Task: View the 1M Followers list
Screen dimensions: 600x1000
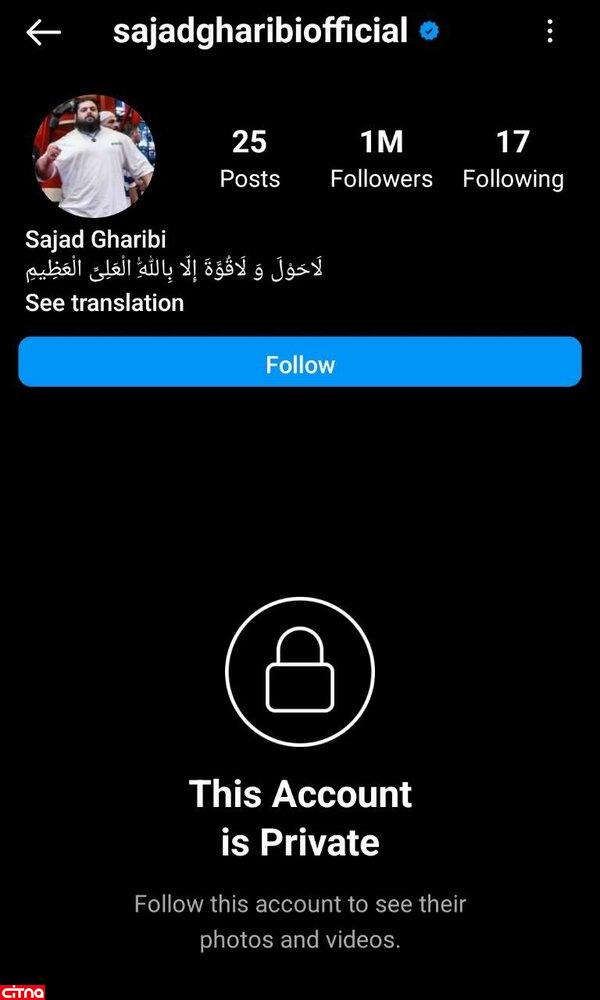Action: (381, 160)
